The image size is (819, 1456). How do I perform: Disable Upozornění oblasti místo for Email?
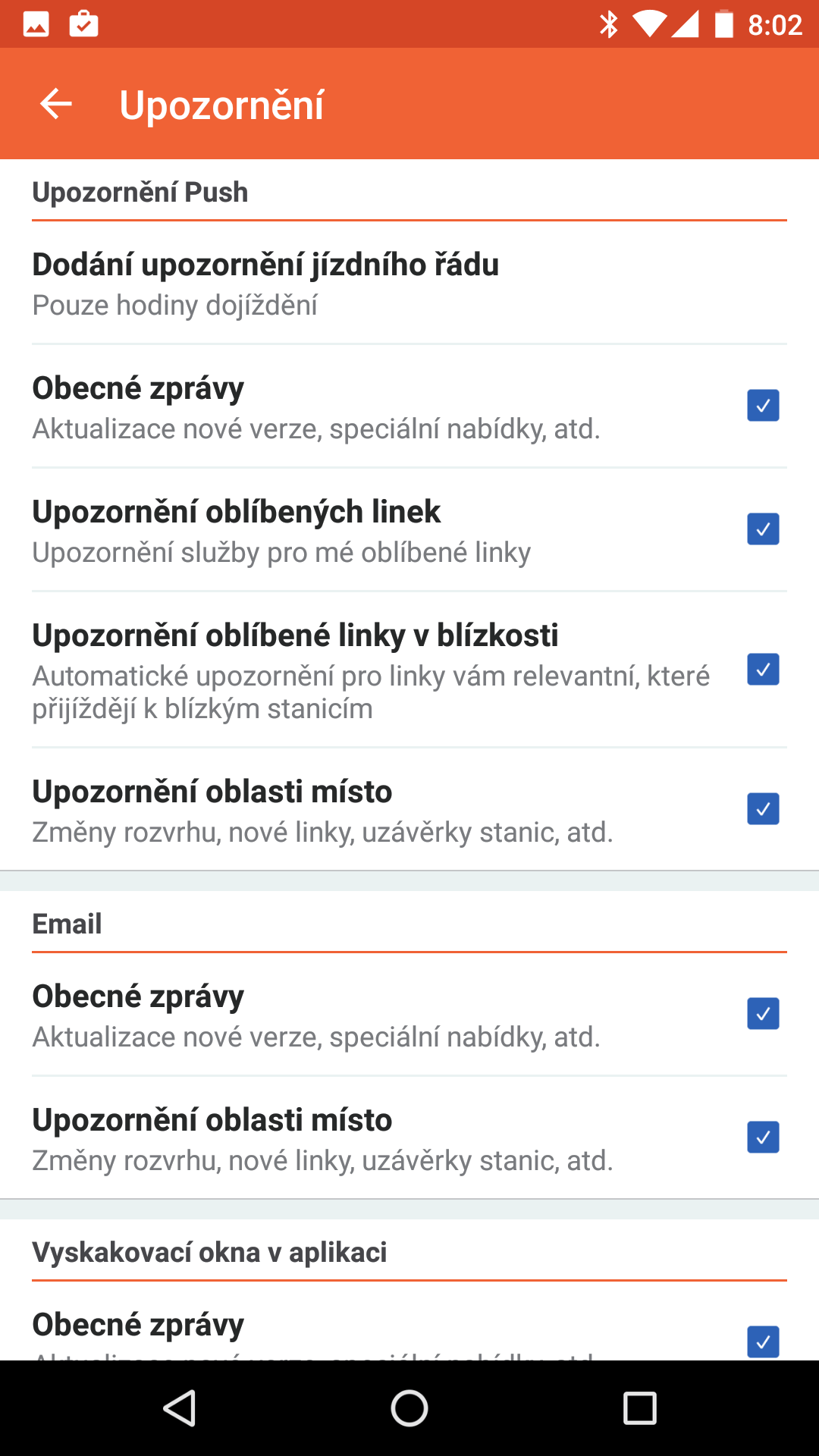pyautogui.click(x=763, y=1137)
